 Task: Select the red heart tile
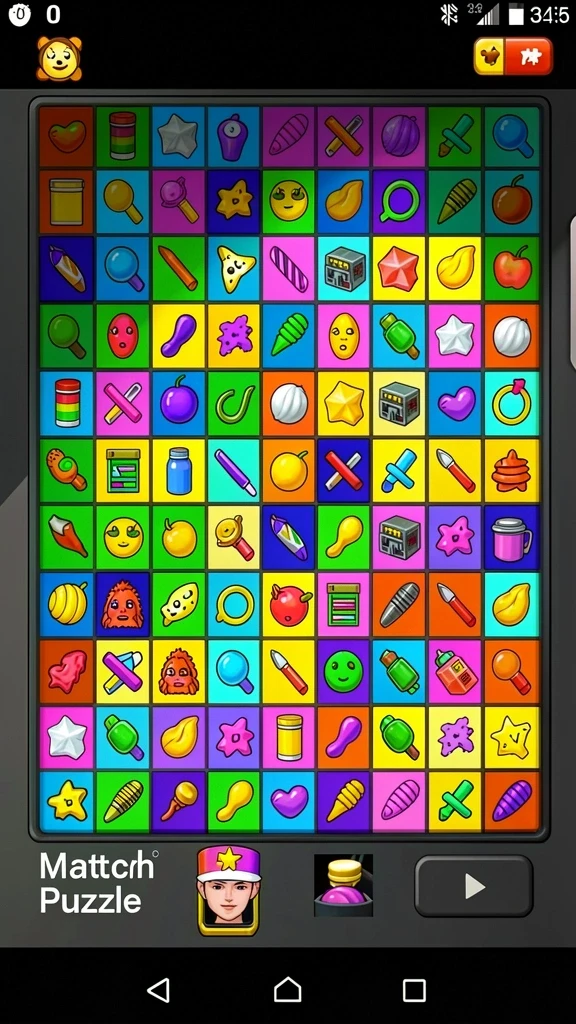(67, 136)
